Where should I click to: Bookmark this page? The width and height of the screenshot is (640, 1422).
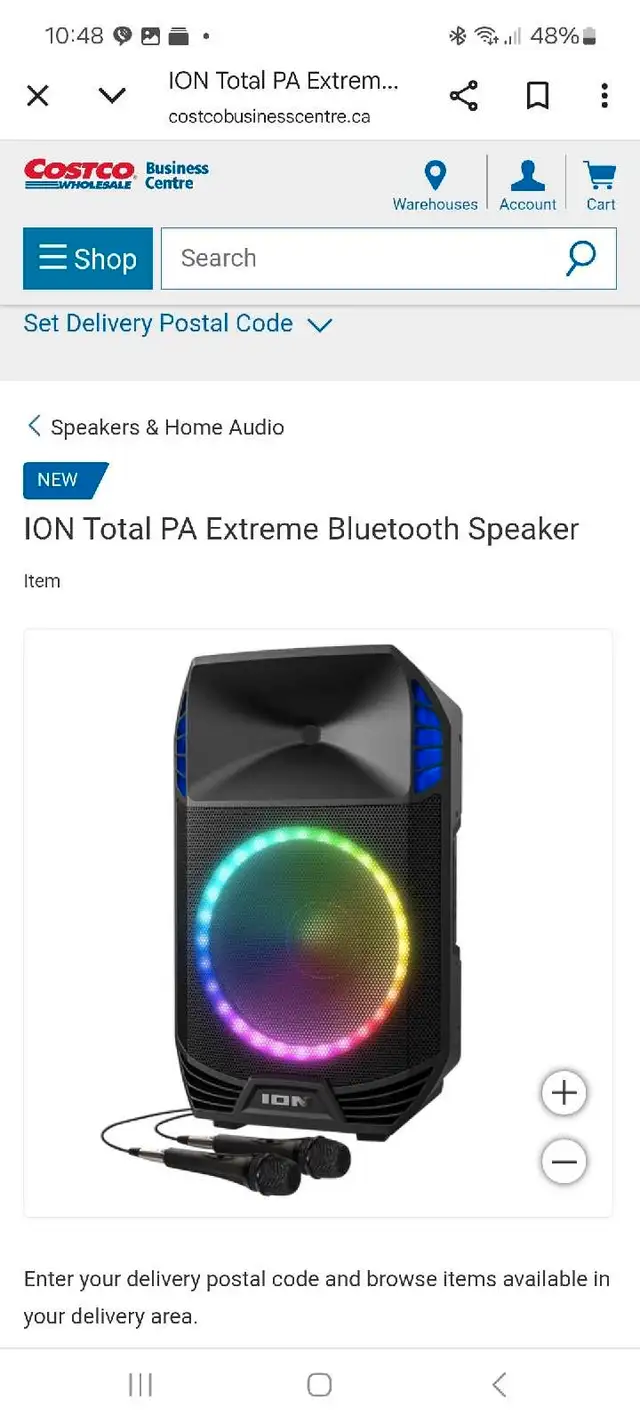pyautogui.click(x=538, y=96)
